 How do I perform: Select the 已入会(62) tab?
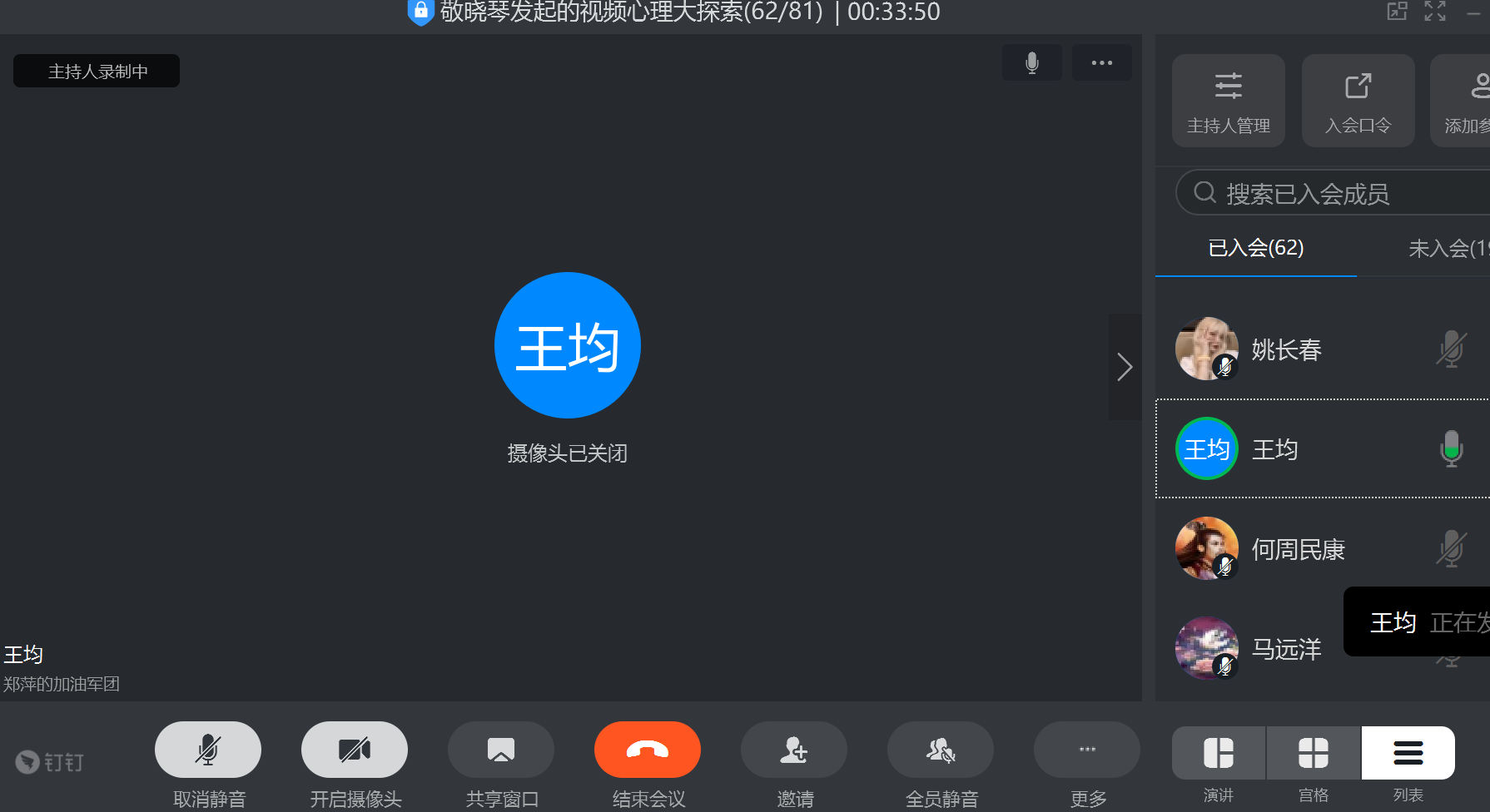click(1256, 248)
